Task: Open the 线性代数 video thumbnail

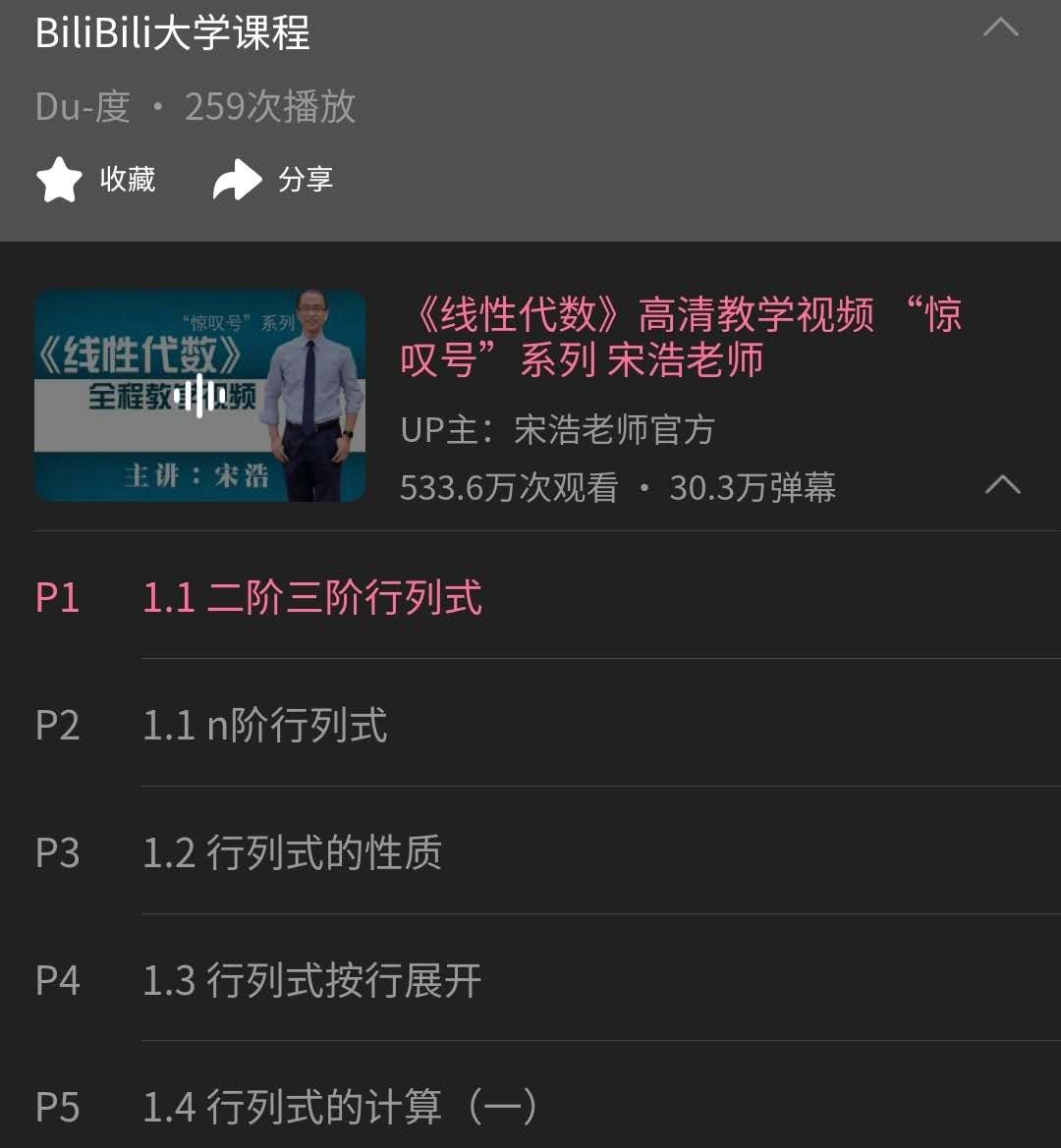Action: [x=200, y=396]
